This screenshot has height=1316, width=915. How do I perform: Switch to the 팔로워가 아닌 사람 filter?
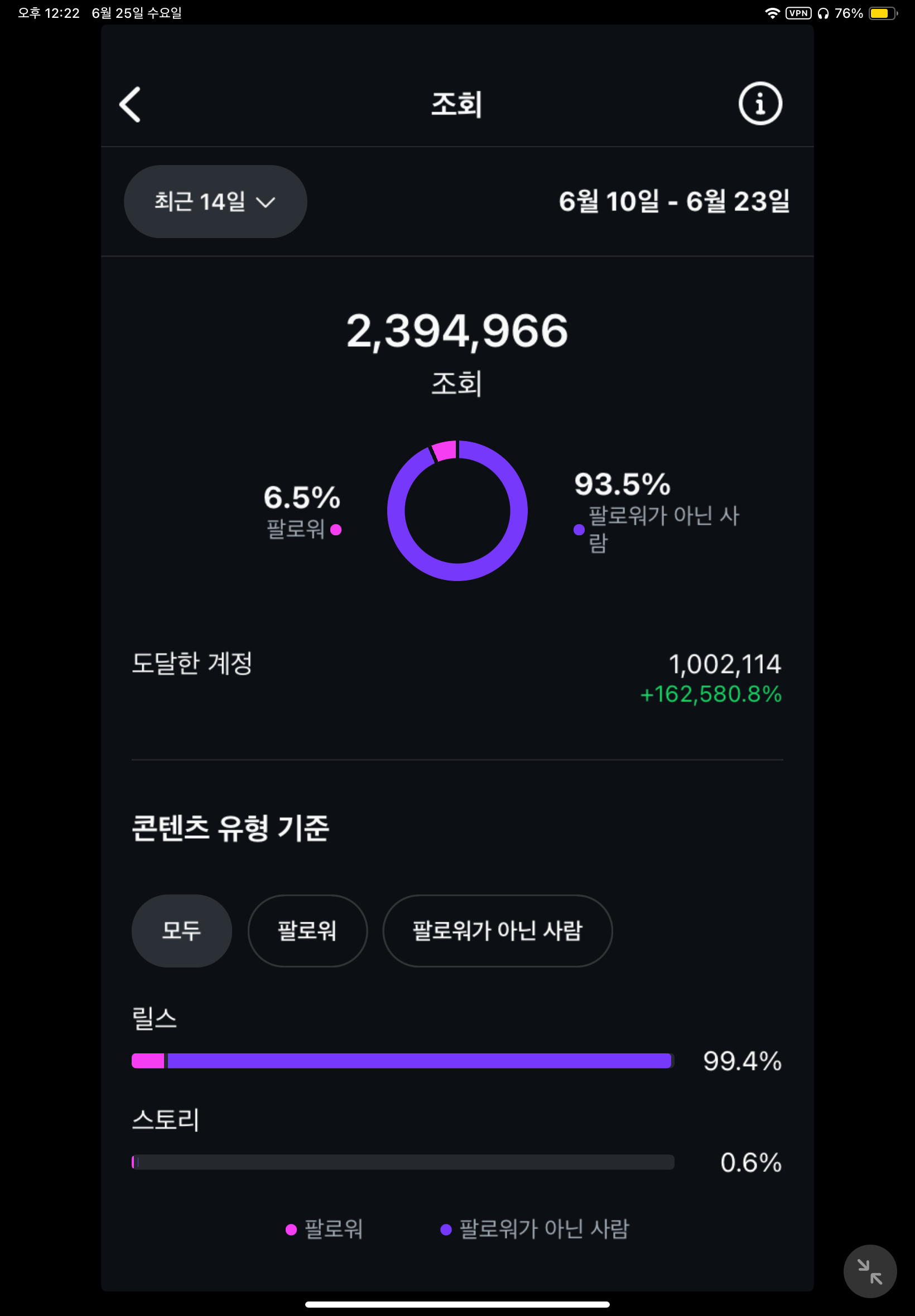(x=497, y=931)
